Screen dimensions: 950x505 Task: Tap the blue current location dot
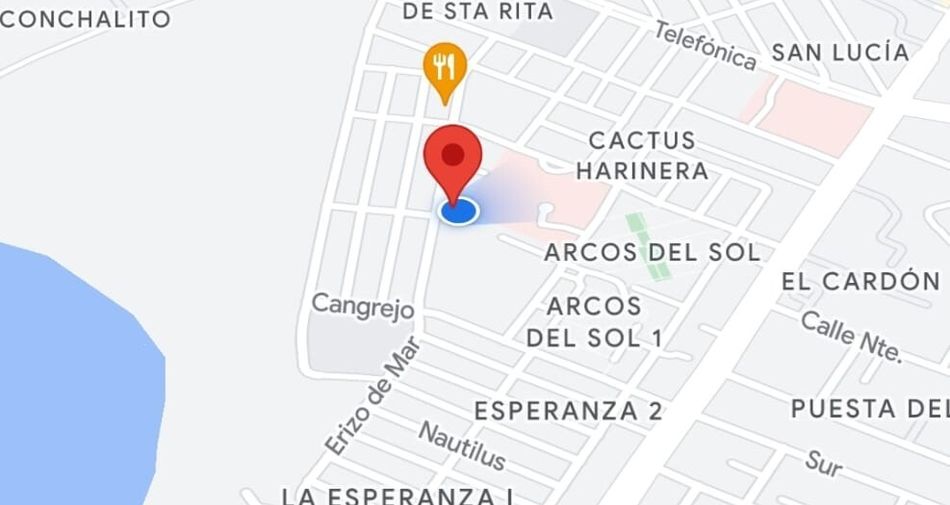point(458,211)
